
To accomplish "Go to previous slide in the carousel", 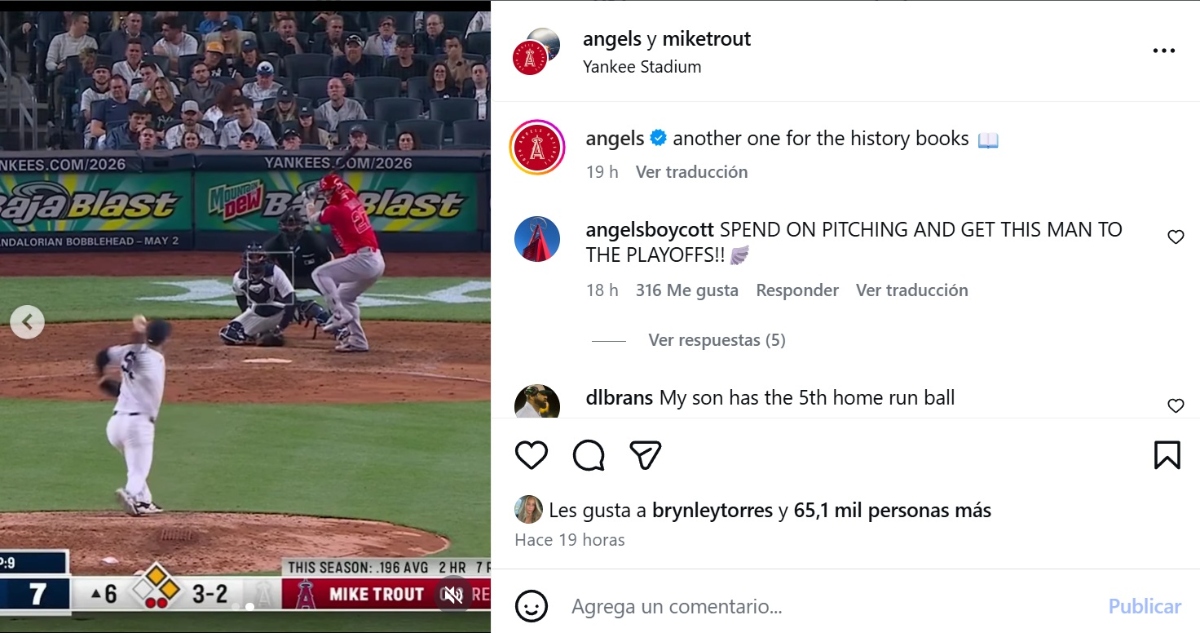I will (28, 322).
